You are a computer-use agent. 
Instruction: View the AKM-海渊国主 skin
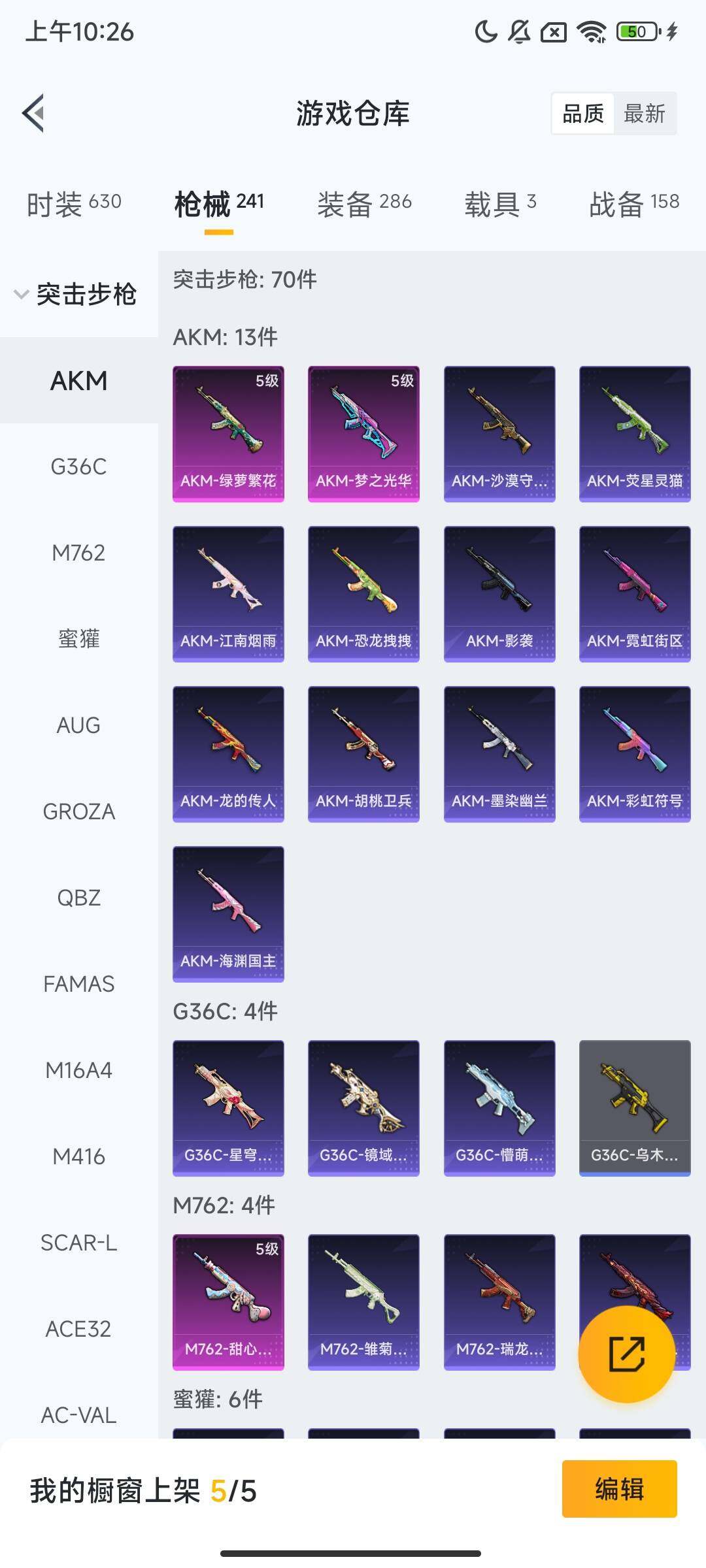228,913
